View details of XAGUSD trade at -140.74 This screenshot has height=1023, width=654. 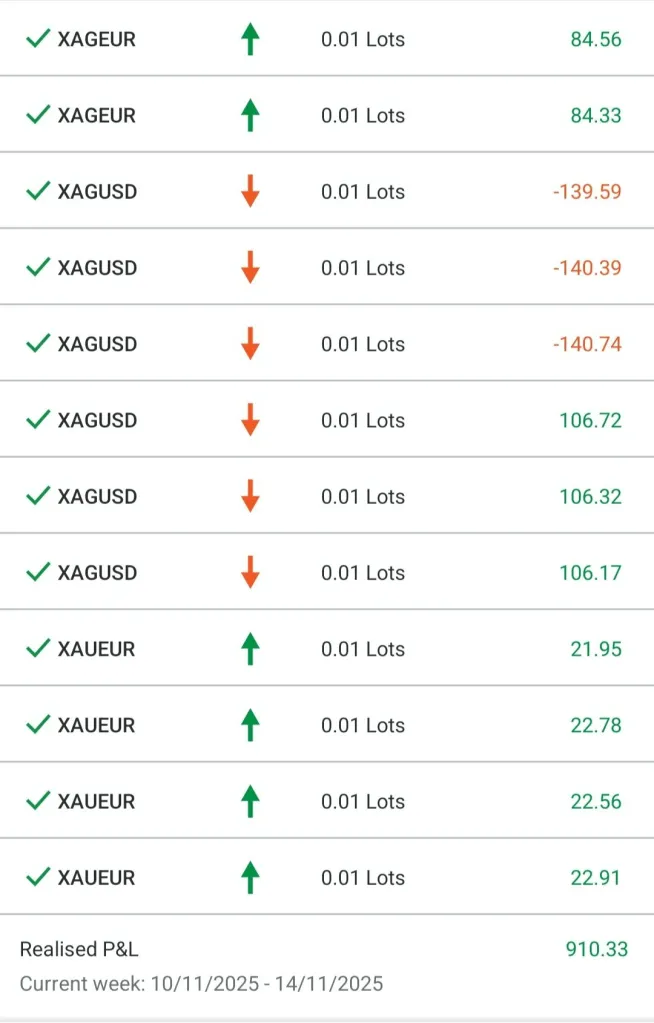point(327,344)
